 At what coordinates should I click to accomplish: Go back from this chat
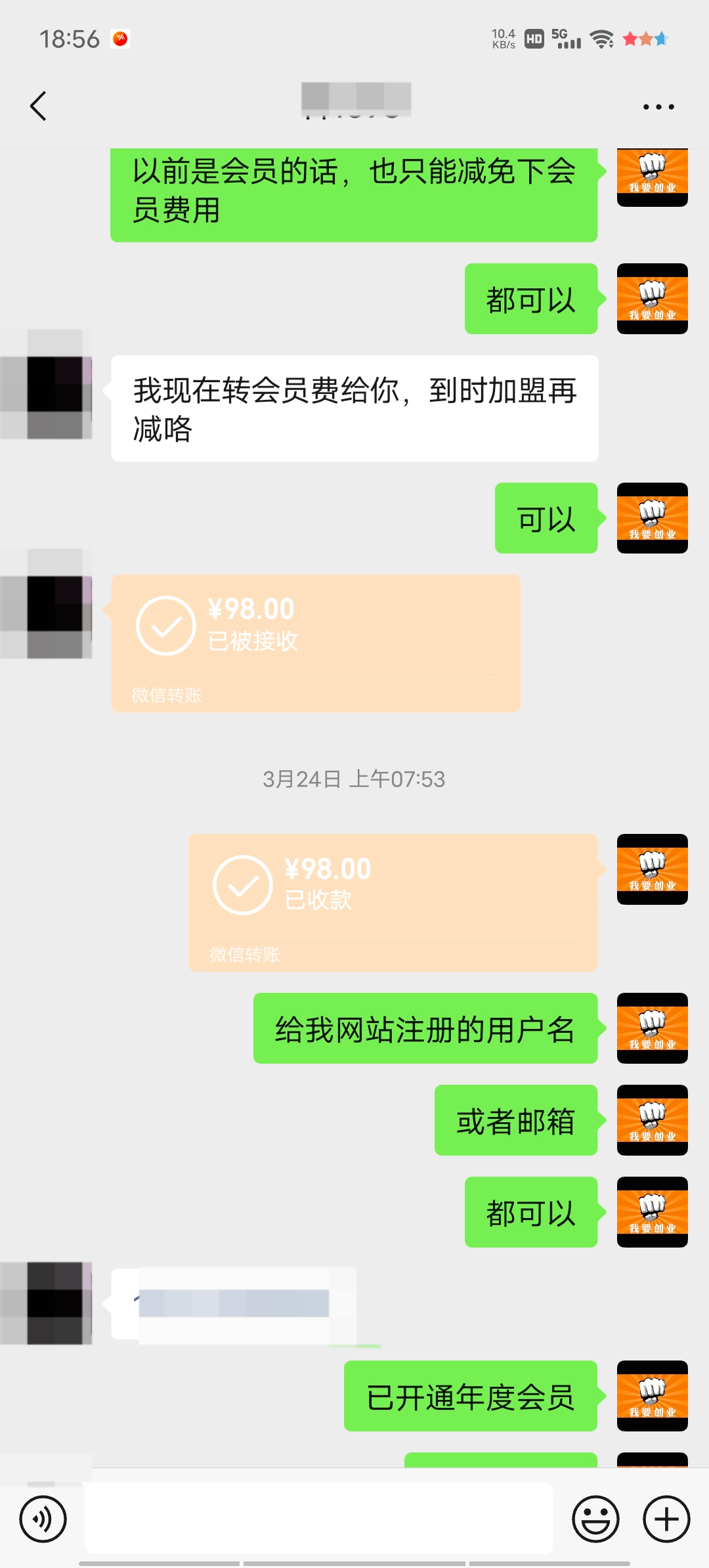(x=38, y=106)
